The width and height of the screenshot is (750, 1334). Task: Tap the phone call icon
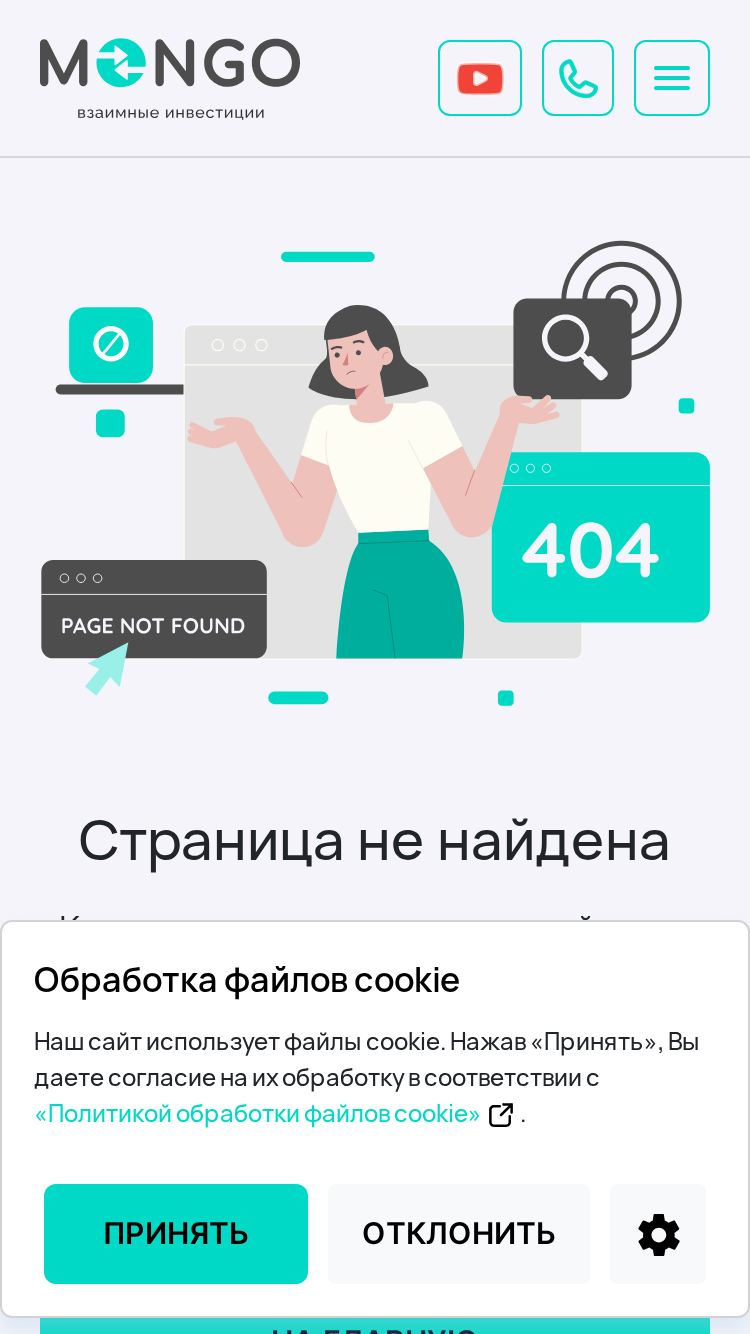(578, 78)
